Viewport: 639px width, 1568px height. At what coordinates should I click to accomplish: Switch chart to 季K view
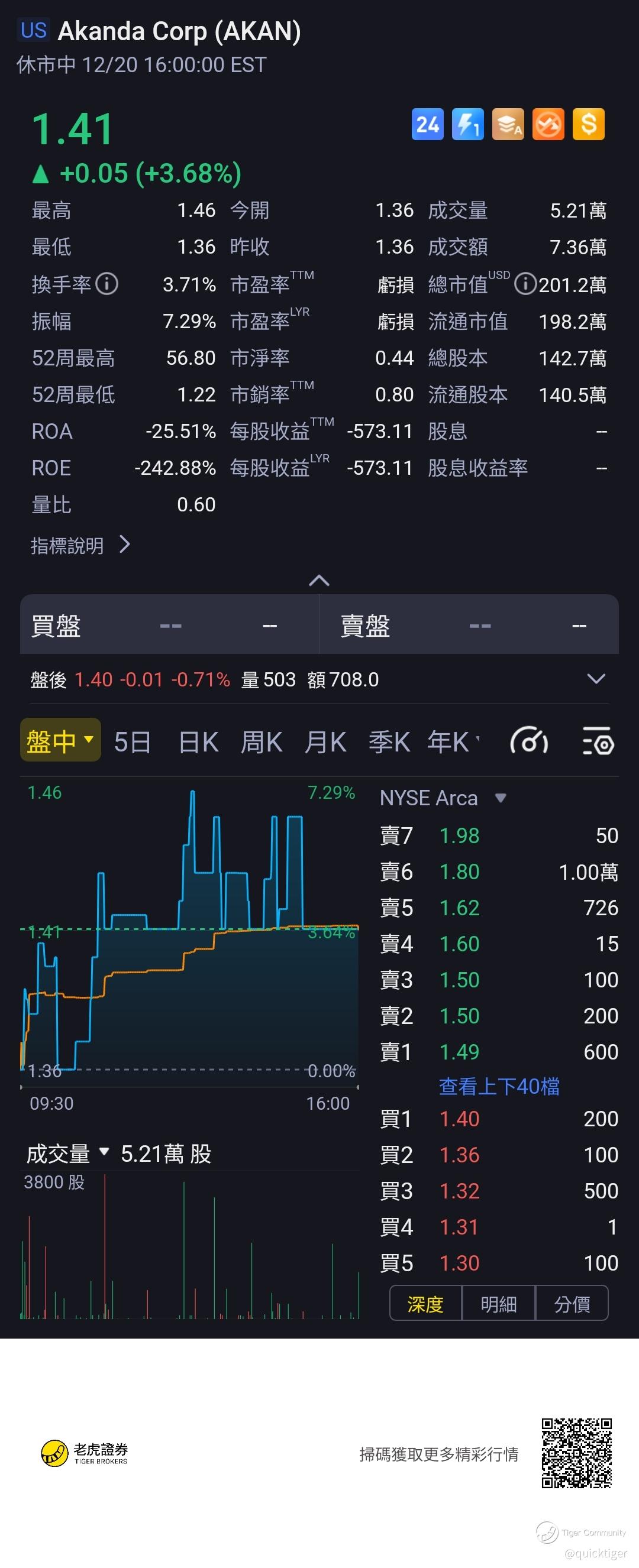pyautogui.click(x=389, y=742)
